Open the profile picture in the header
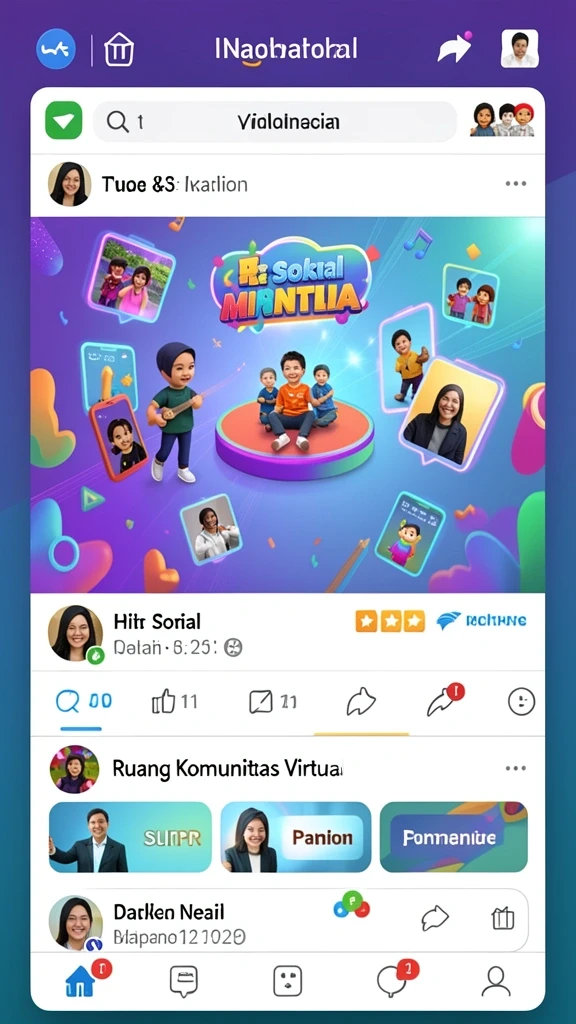 click(x=519, y=48)
